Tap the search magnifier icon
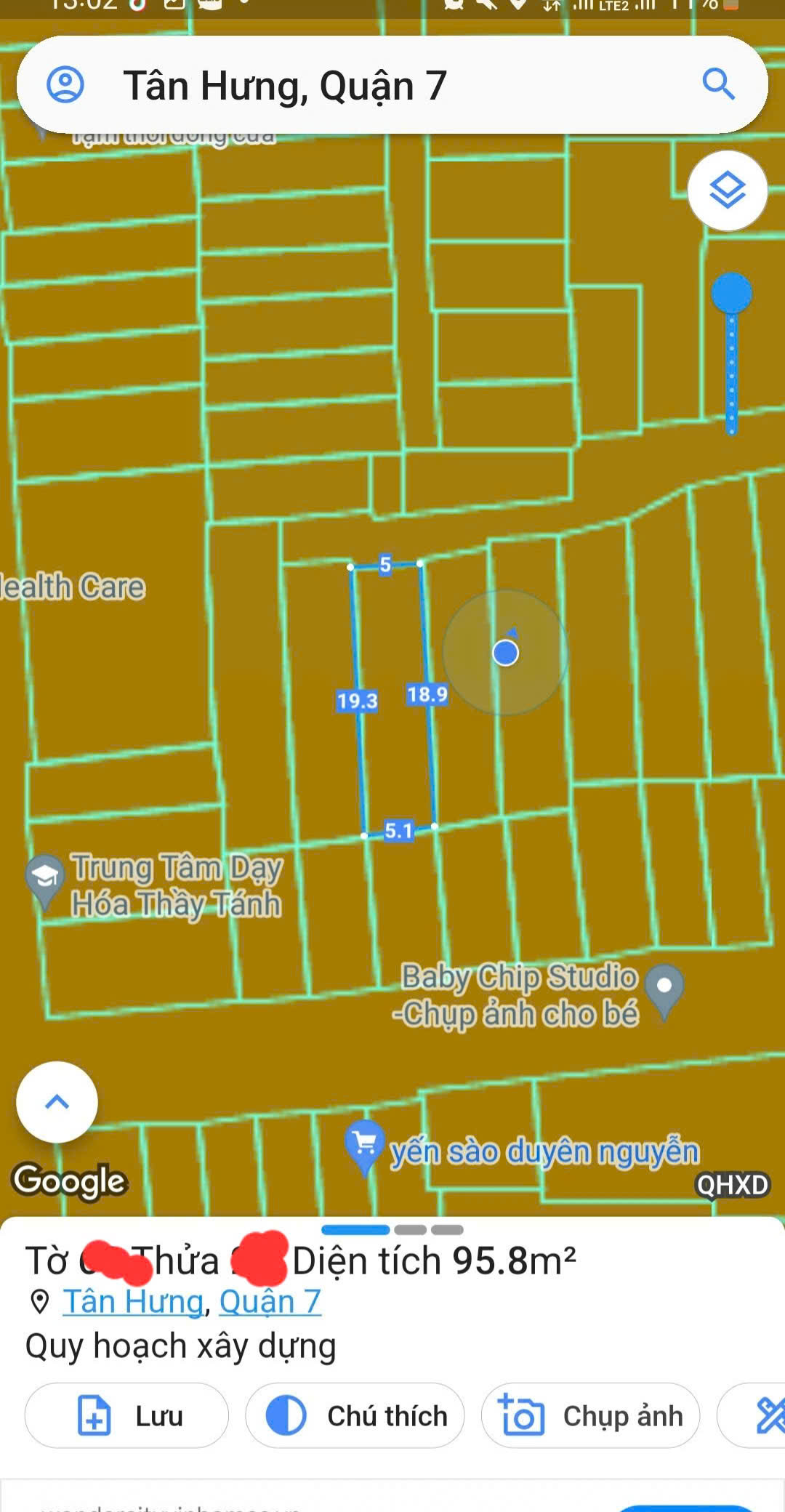 718,85
